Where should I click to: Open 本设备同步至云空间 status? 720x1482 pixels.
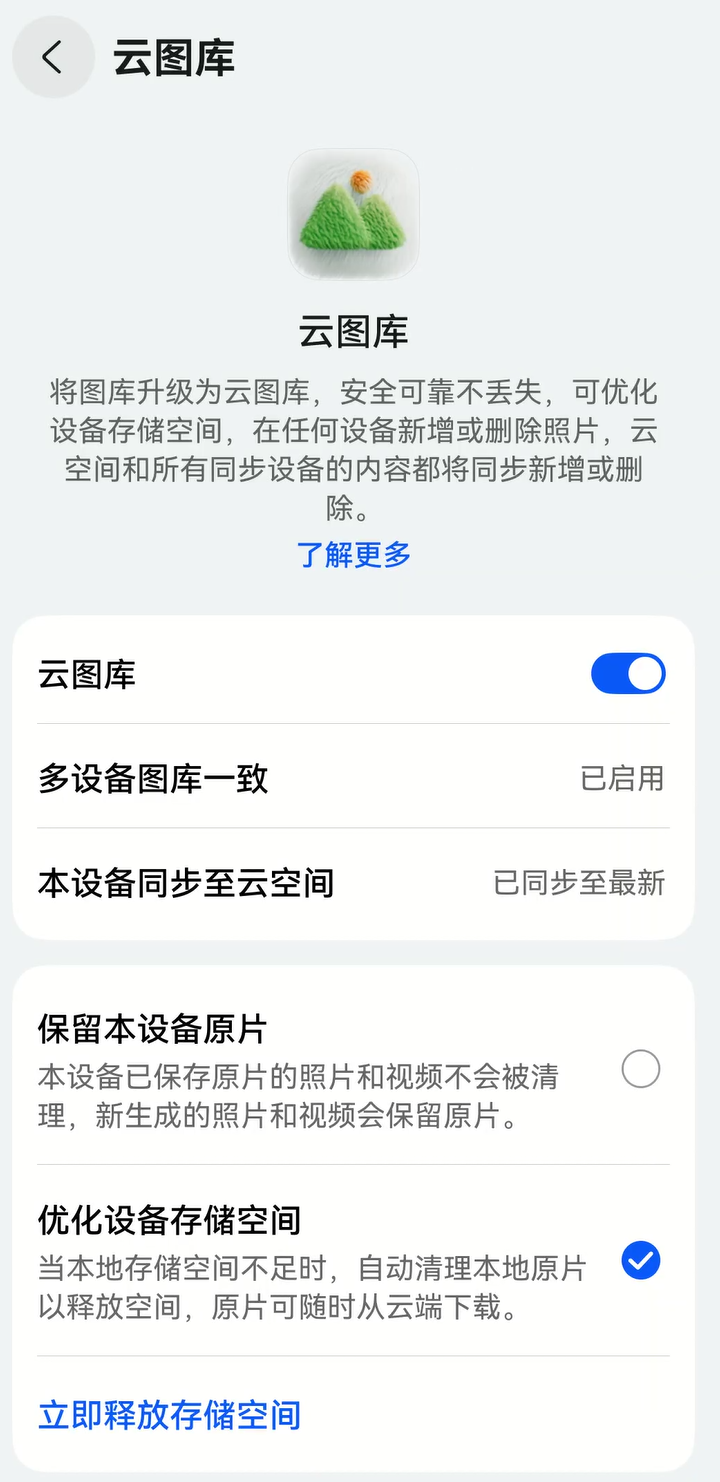[352, 883]
